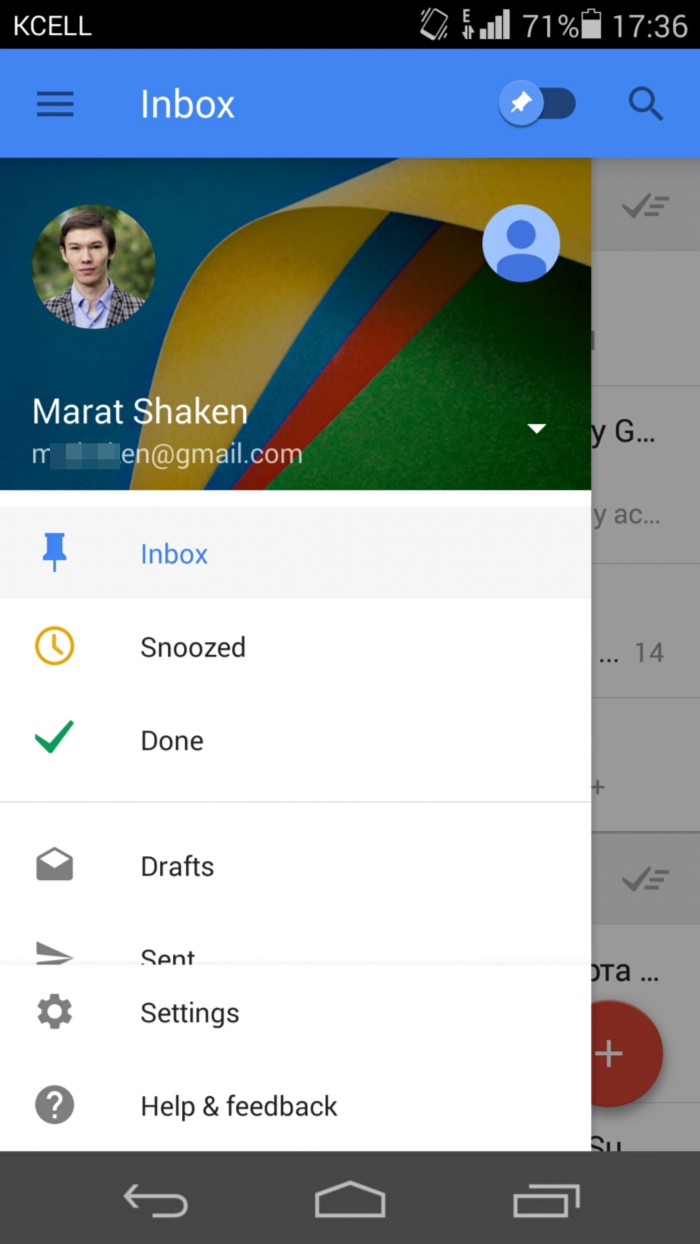Open the Snoozed section
Screen dimensions: 700x1244
pos(192,647)
